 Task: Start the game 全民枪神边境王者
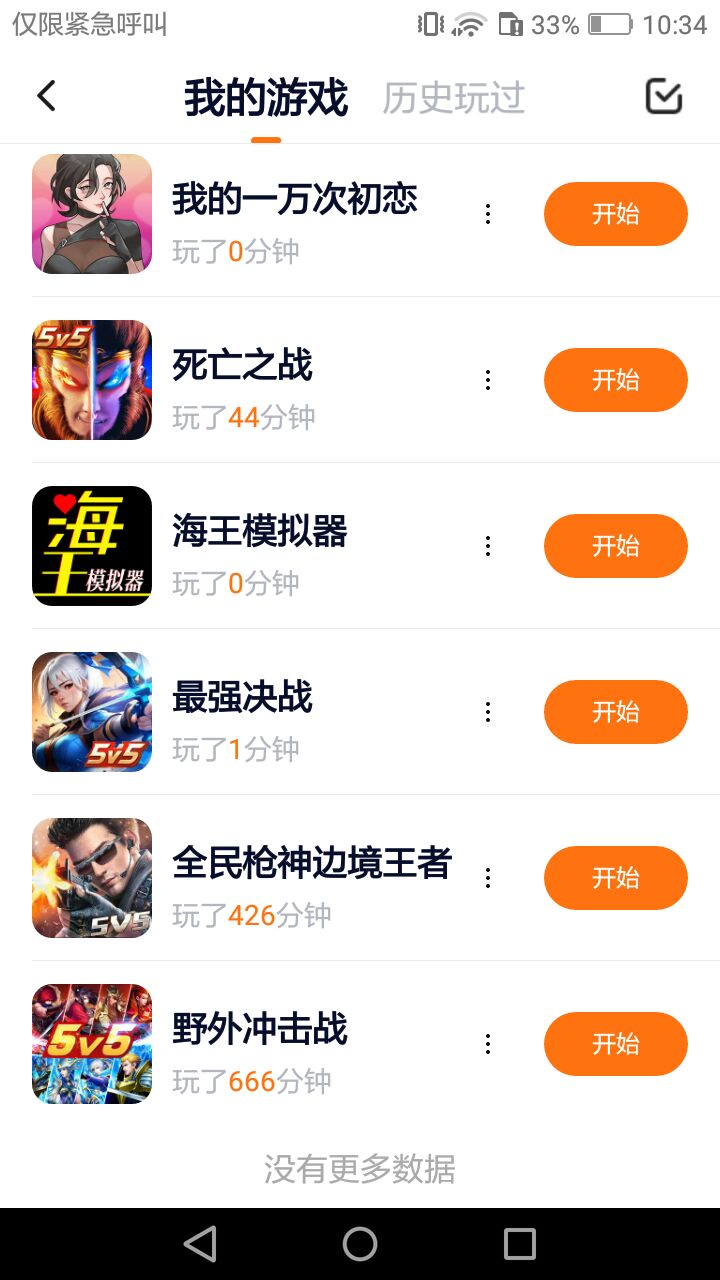point(615,878)
